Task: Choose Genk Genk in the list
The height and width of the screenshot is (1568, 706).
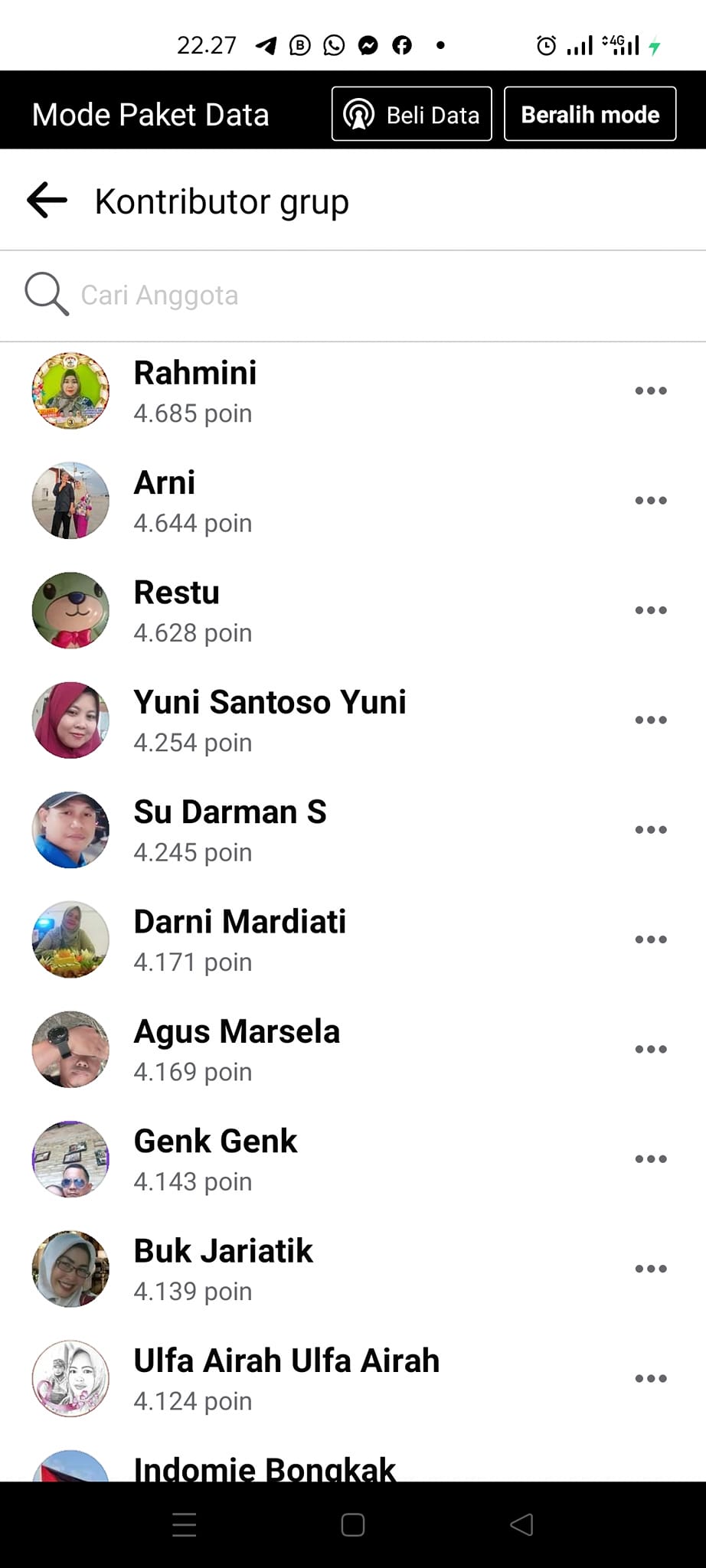Action: 215,1142
